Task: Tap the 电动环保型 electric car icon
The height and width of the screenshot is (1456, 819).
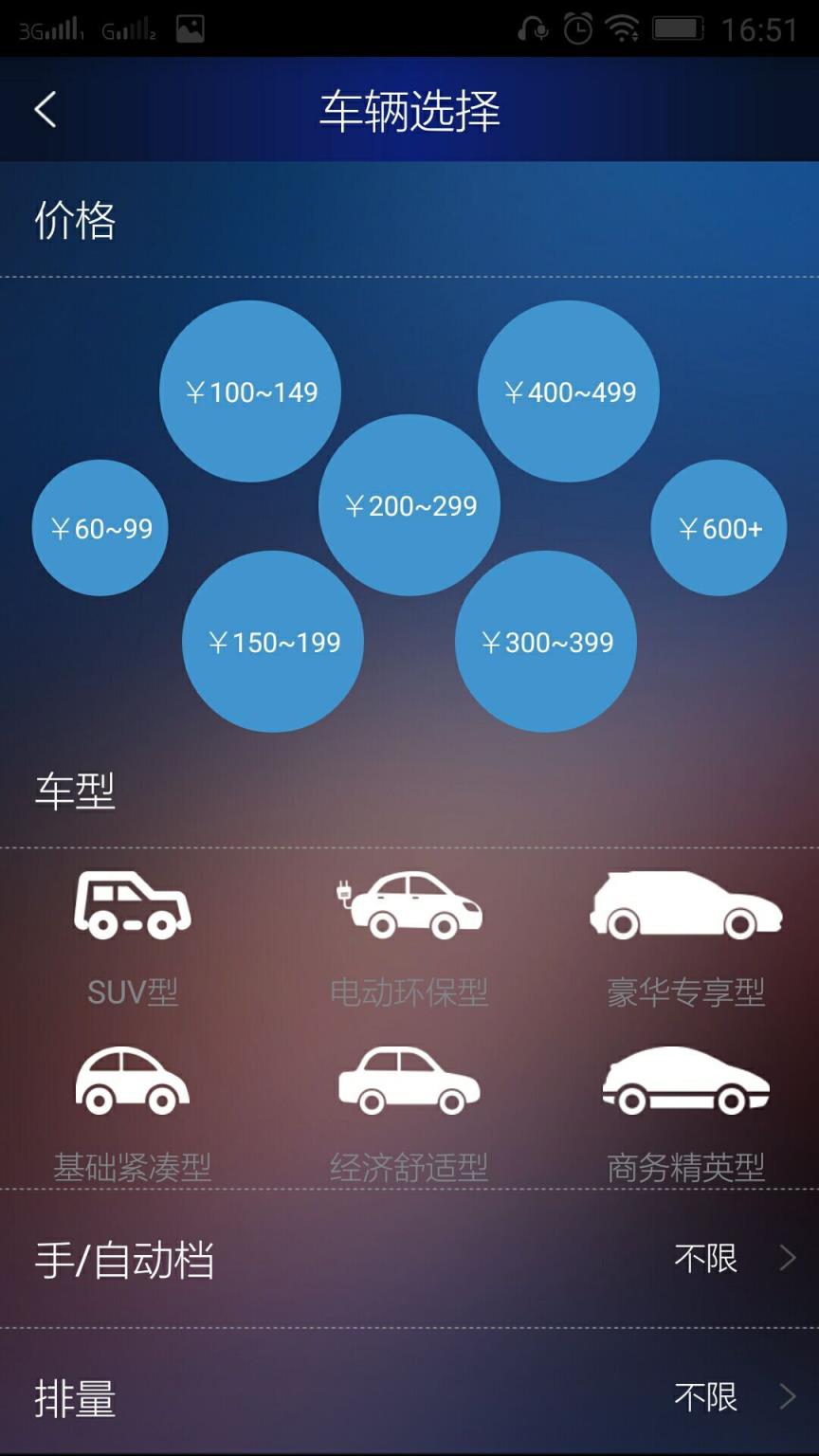Action: [x=409, y=905]
